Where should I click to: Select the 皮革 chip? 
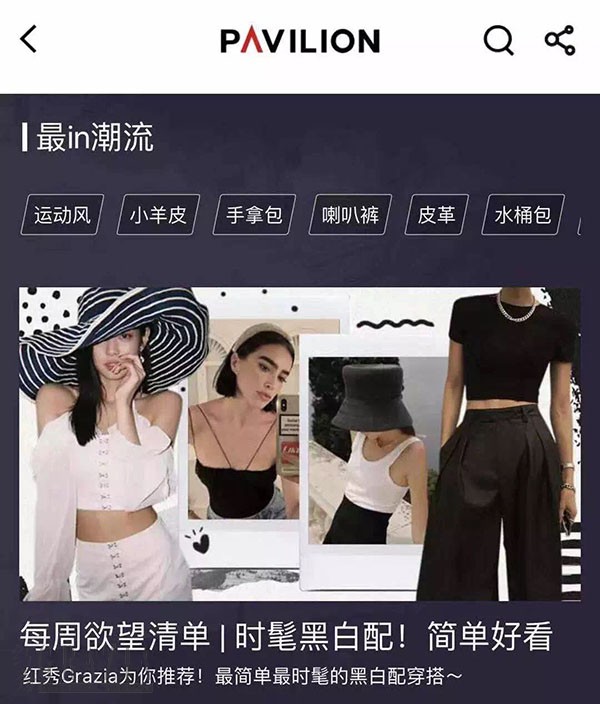click(x=436, y=215)
